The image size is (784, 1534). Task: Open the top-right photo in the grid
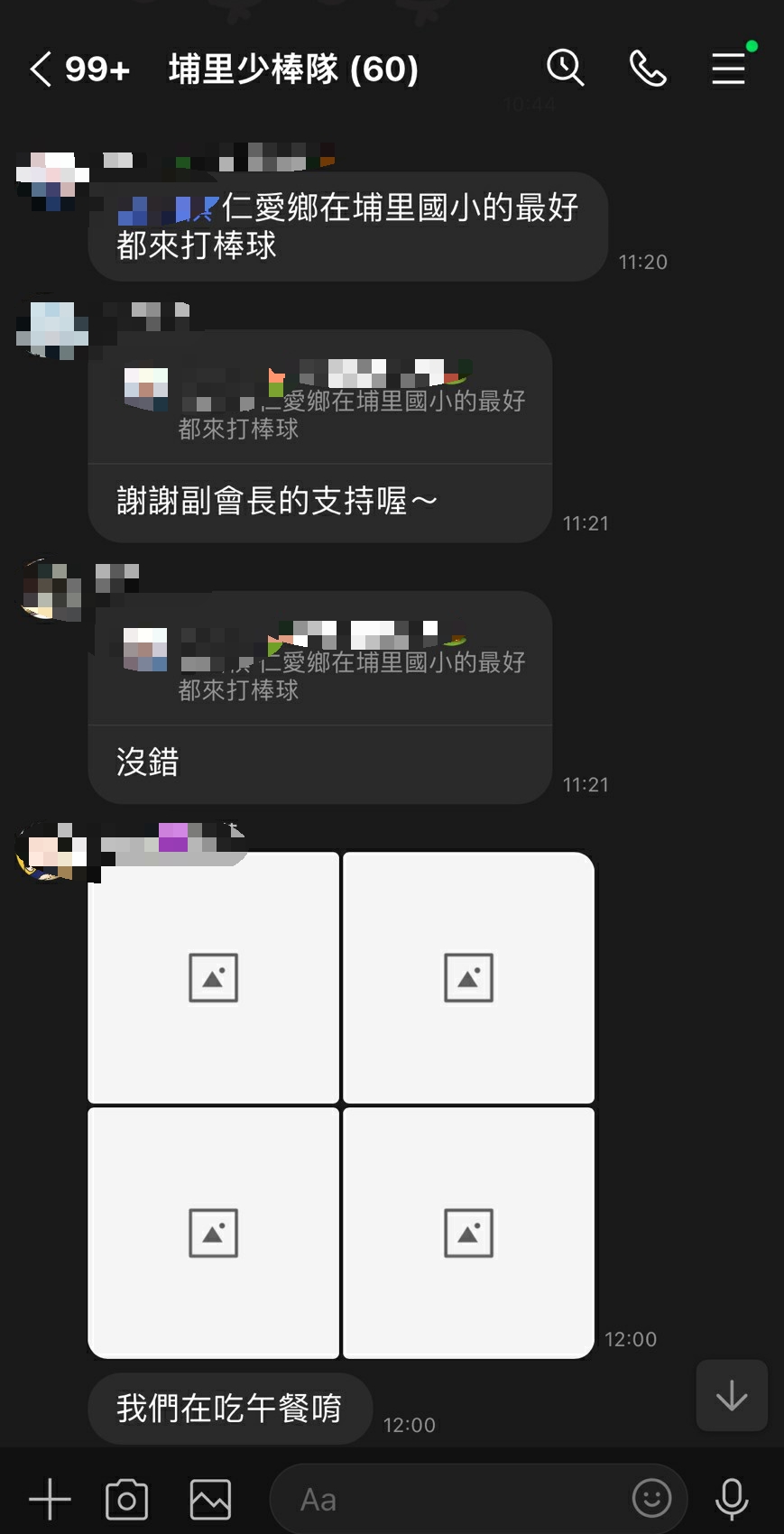click(x=469, y=977)
